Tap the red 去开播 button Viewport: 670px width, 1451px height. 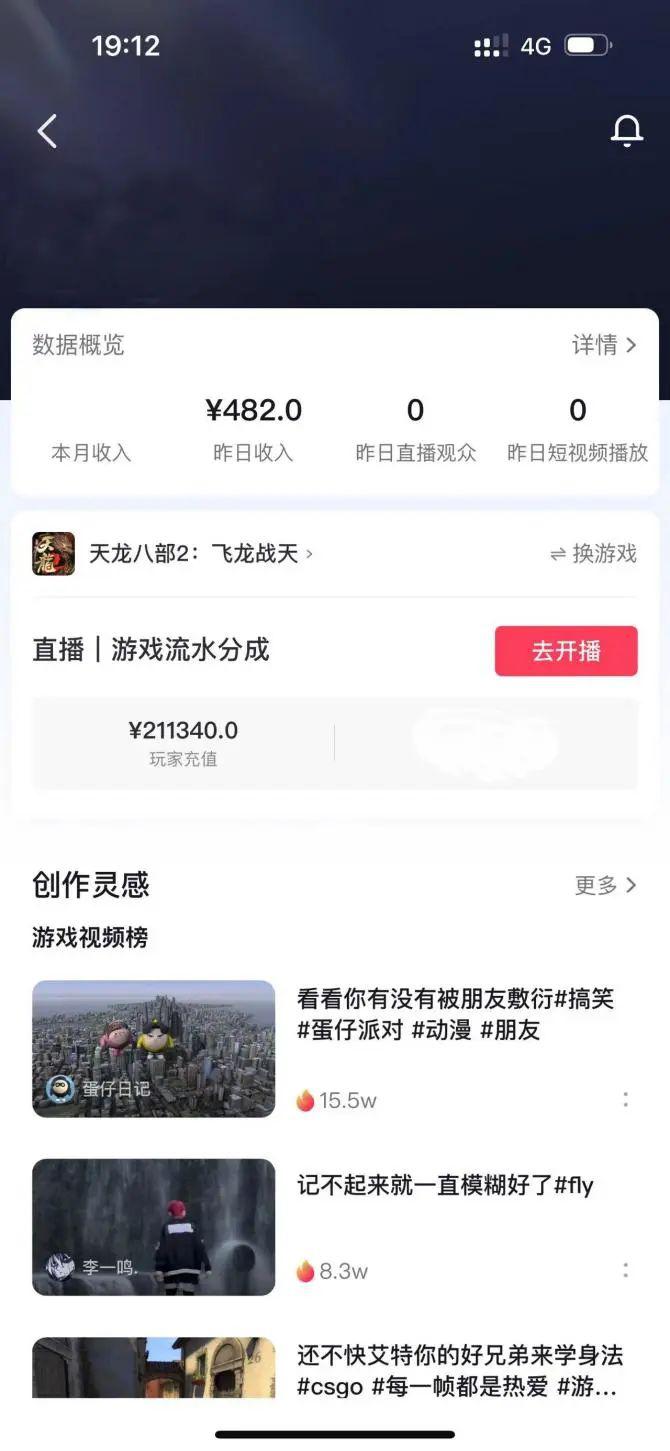pyautogui.click(x=566, y=651)
